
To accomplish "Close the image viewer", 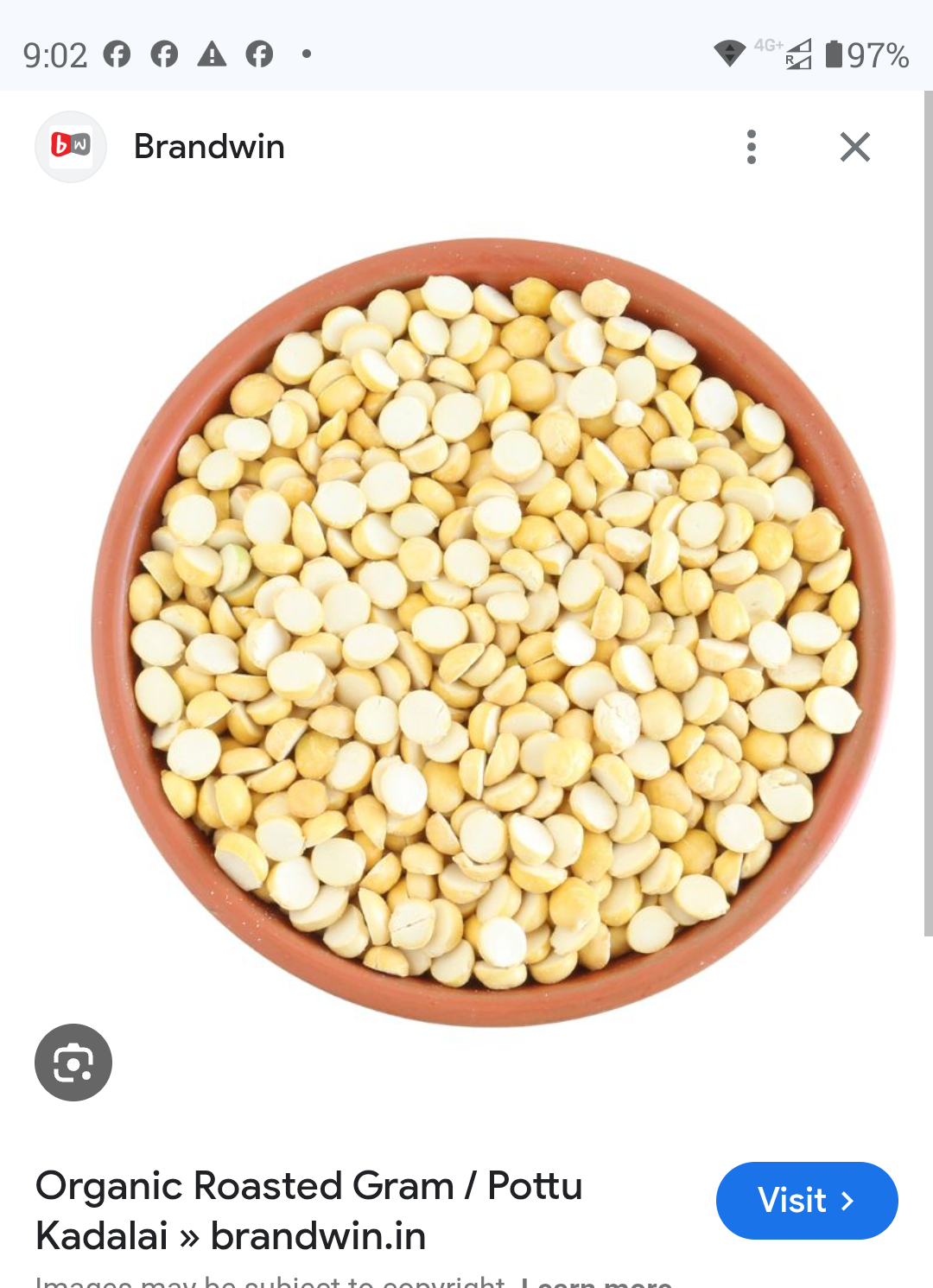I will 854,147.
